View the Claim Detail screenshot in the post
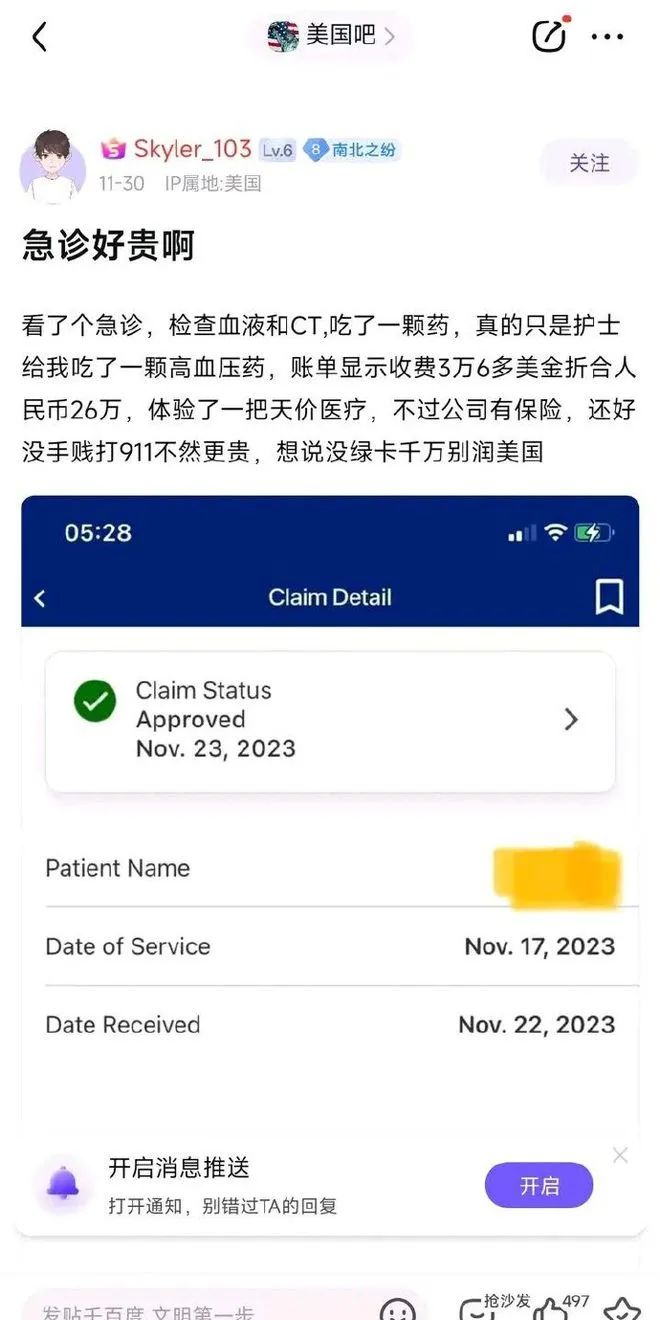660x1320 pixels. tap(330, 800)
